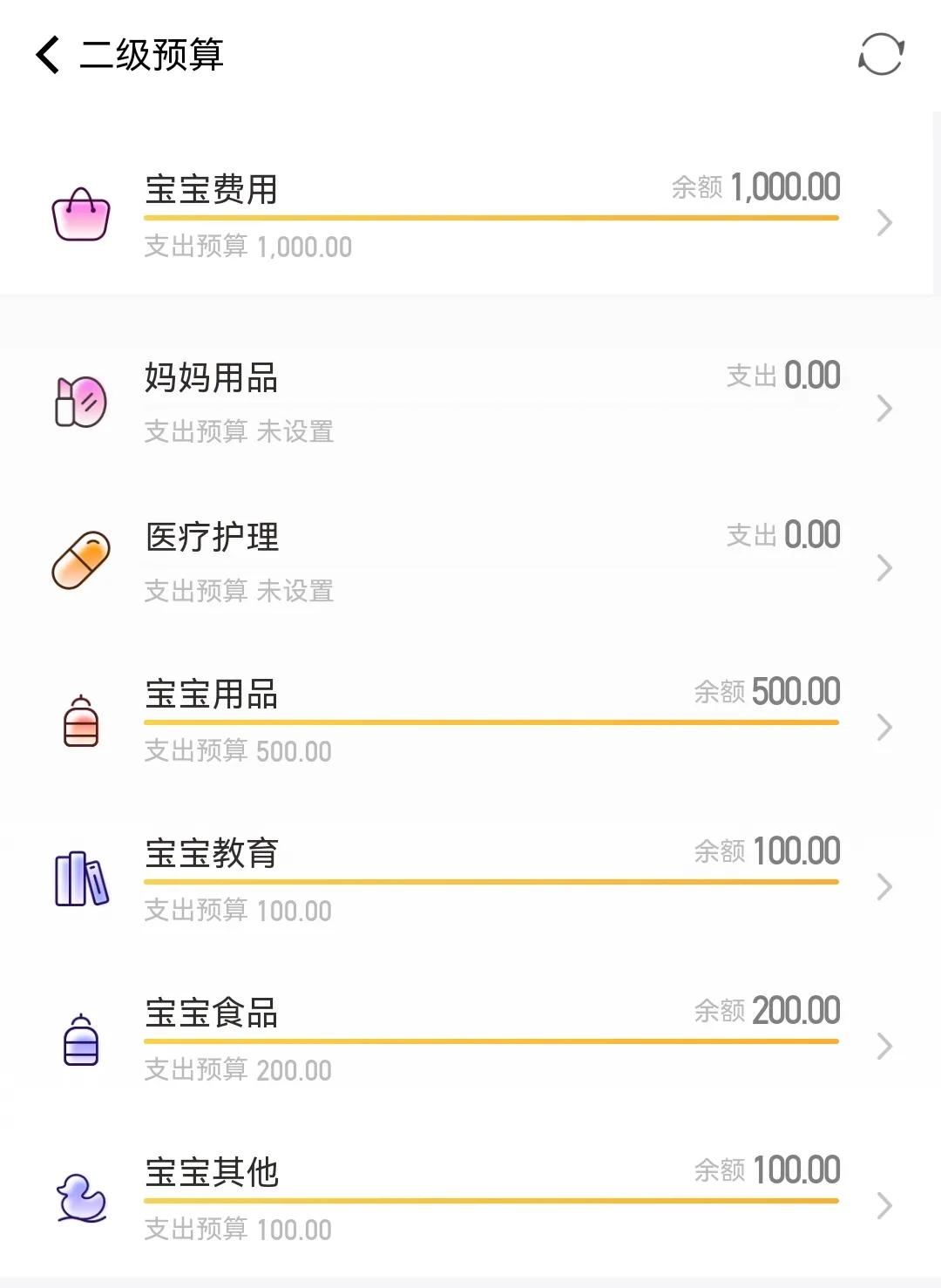The image size is (941, 1288).
Task: Click the refresh icon at top right
Action: click(880, 54)
